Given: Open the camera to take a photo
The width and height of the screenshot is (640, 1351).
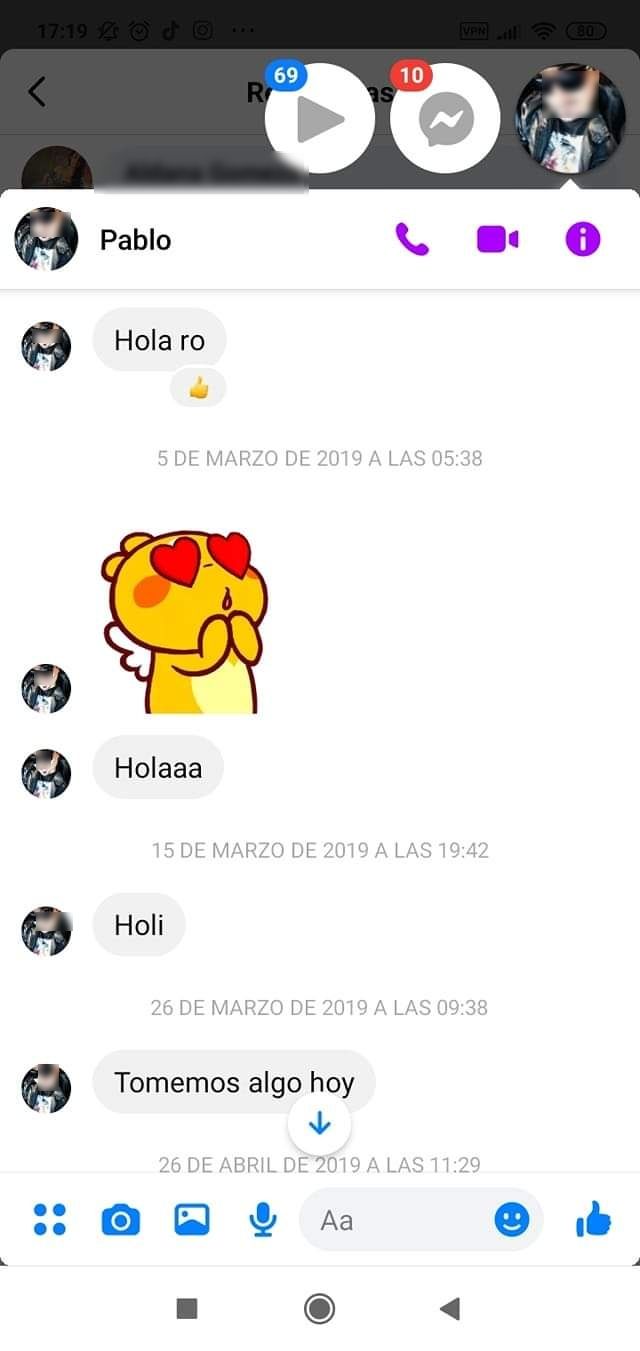Looking at the screenshot, I should click(x=121, y=1220).
